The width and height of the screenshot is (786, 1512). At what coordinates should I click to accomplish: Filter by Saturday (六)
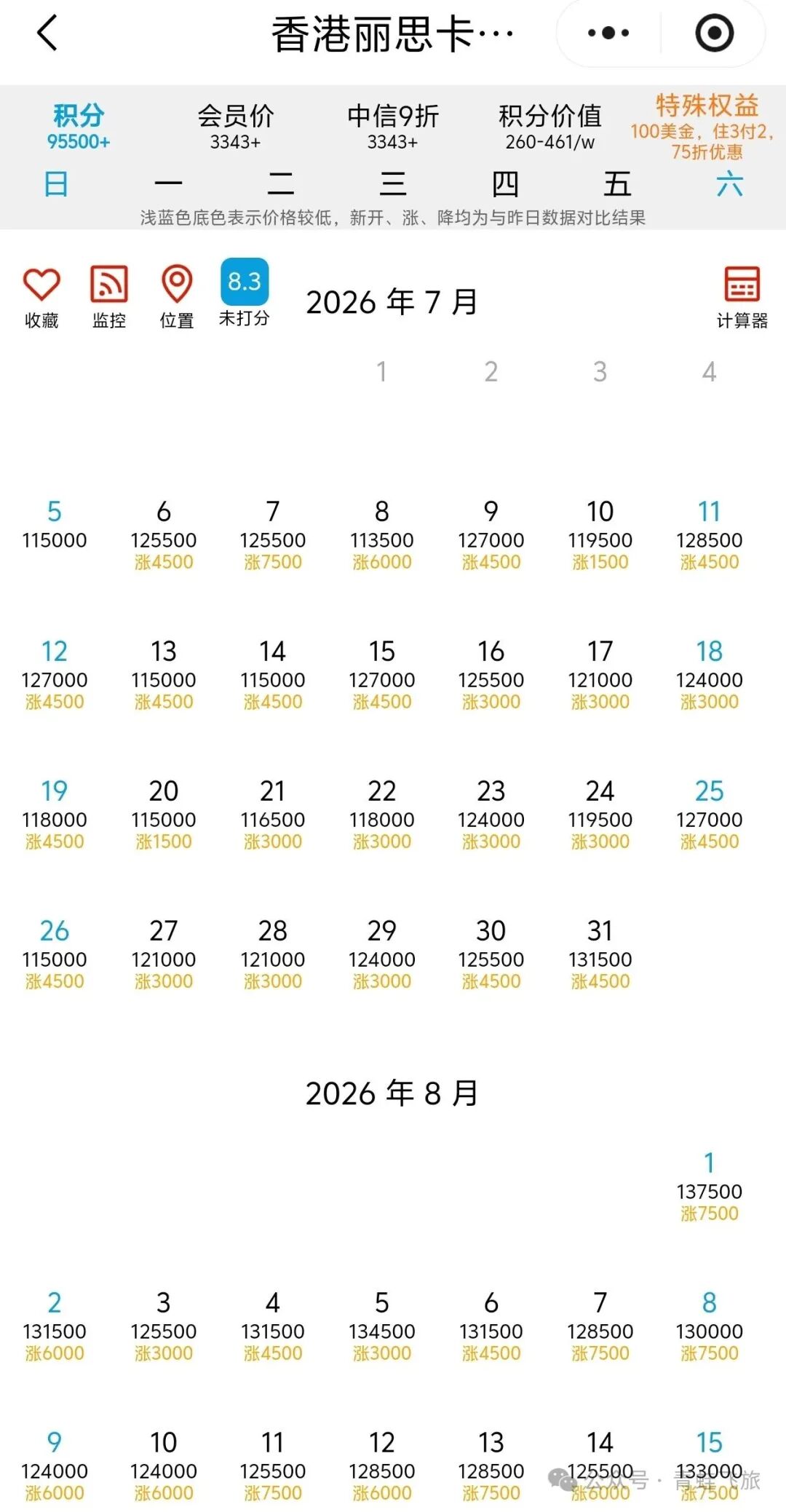point(729,184)
